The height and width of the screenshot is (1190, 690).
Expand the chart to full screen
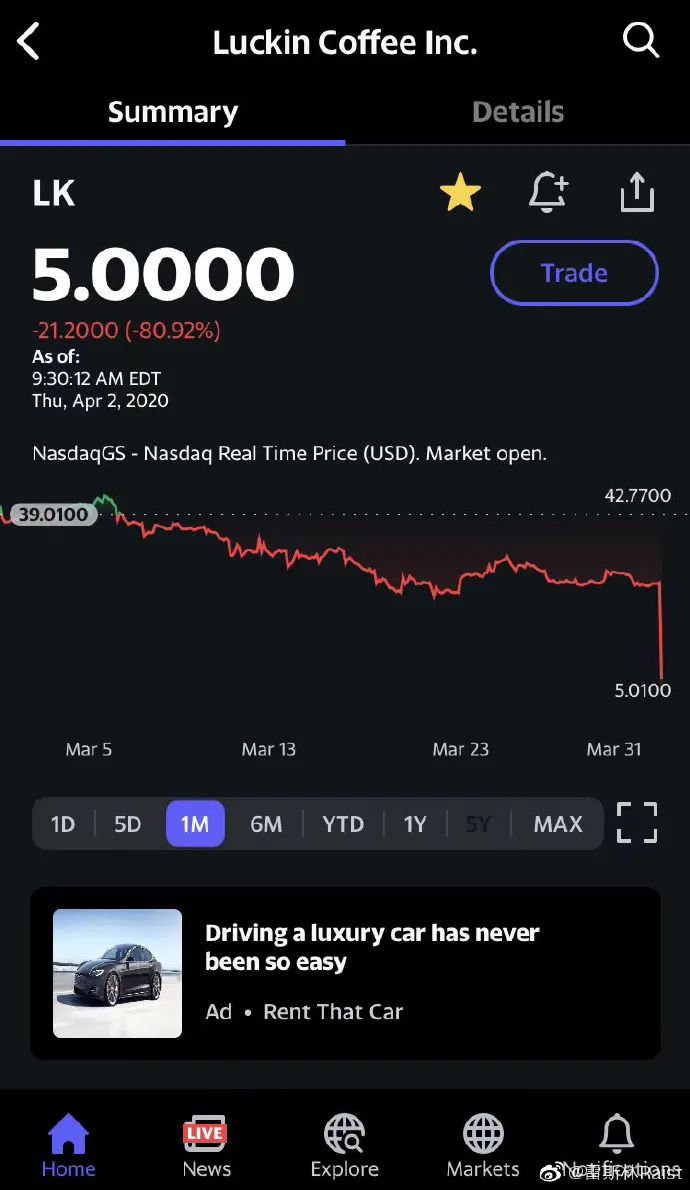coord(637,823)
